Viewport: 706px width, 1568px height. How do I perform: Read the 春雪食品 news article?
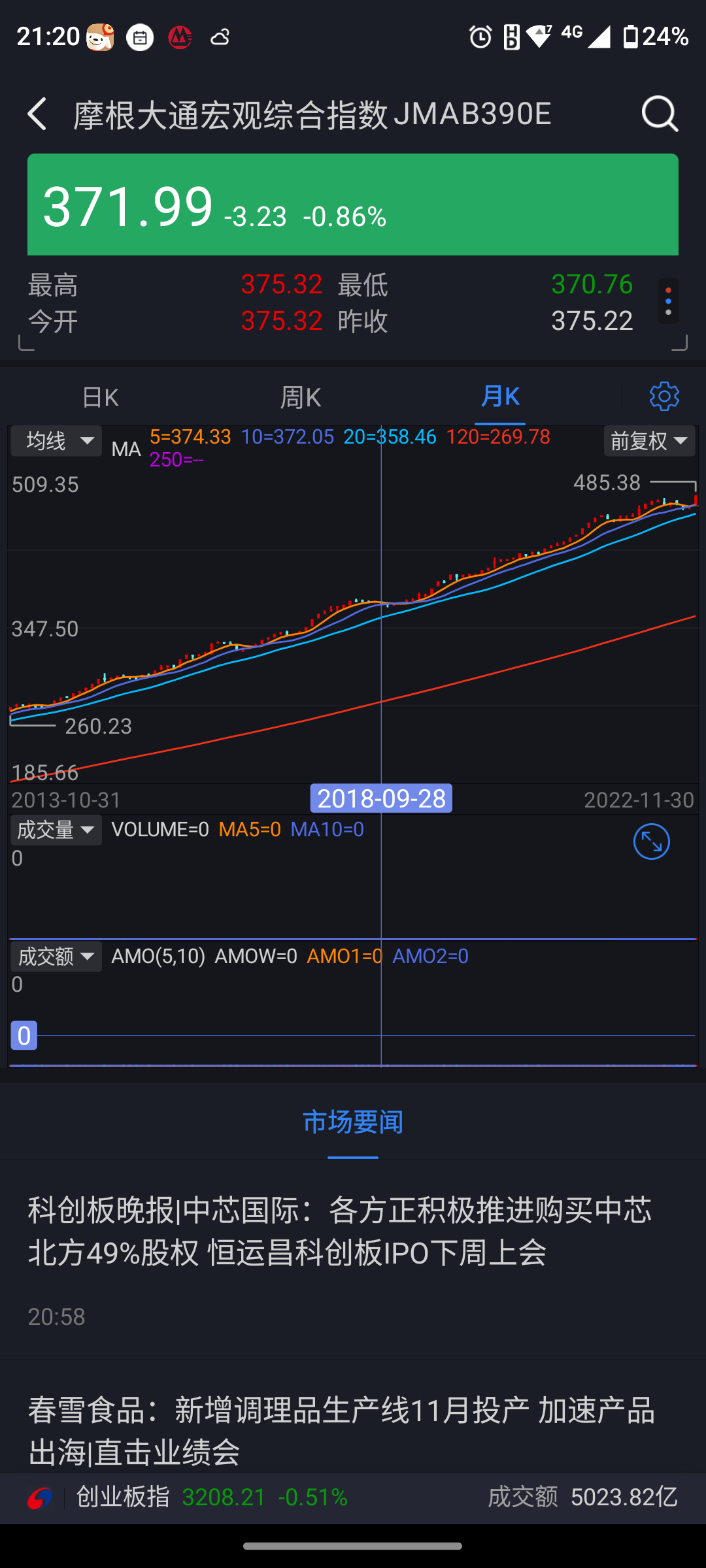(x=341, y=1431)
